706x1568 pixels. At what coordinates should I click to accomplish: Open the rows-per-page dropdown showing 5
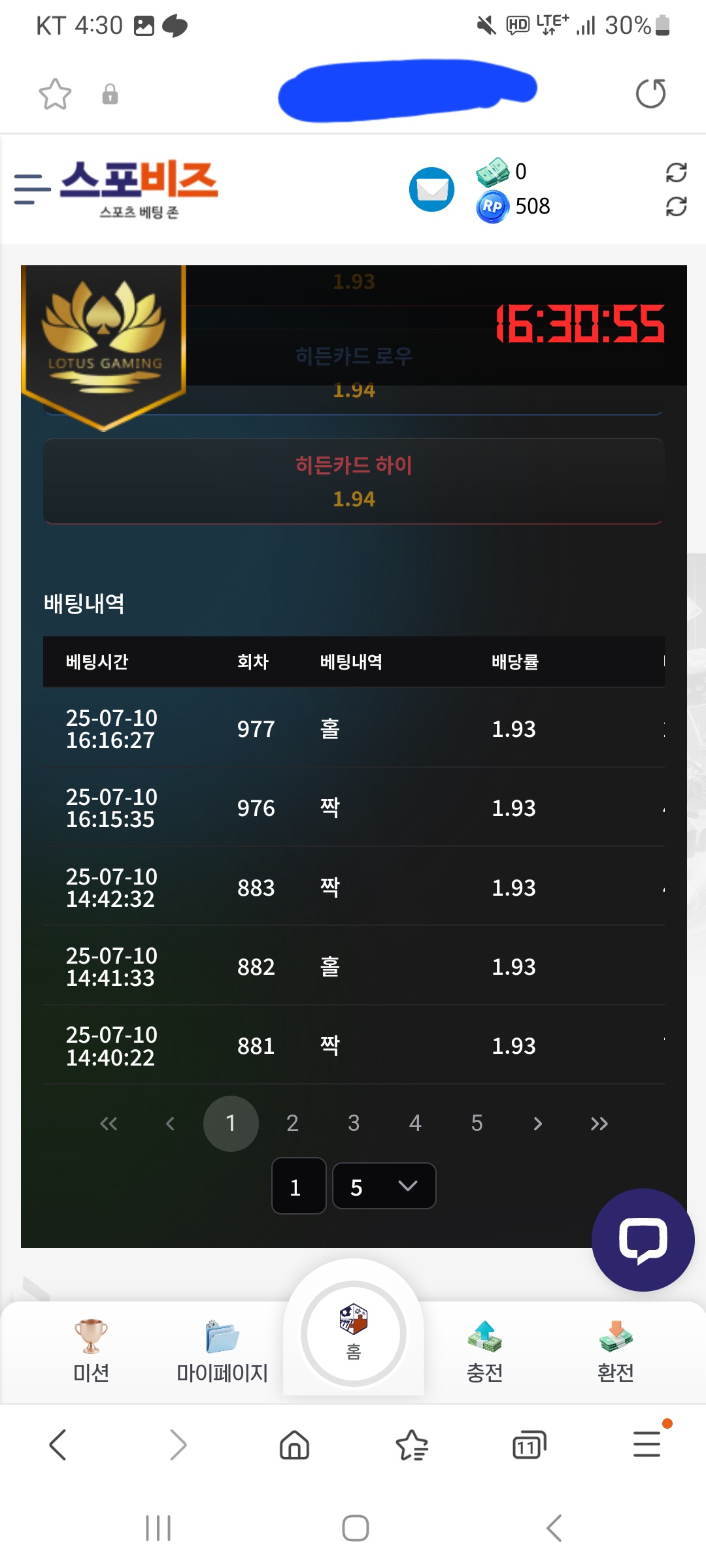(x=384, y=1186)
